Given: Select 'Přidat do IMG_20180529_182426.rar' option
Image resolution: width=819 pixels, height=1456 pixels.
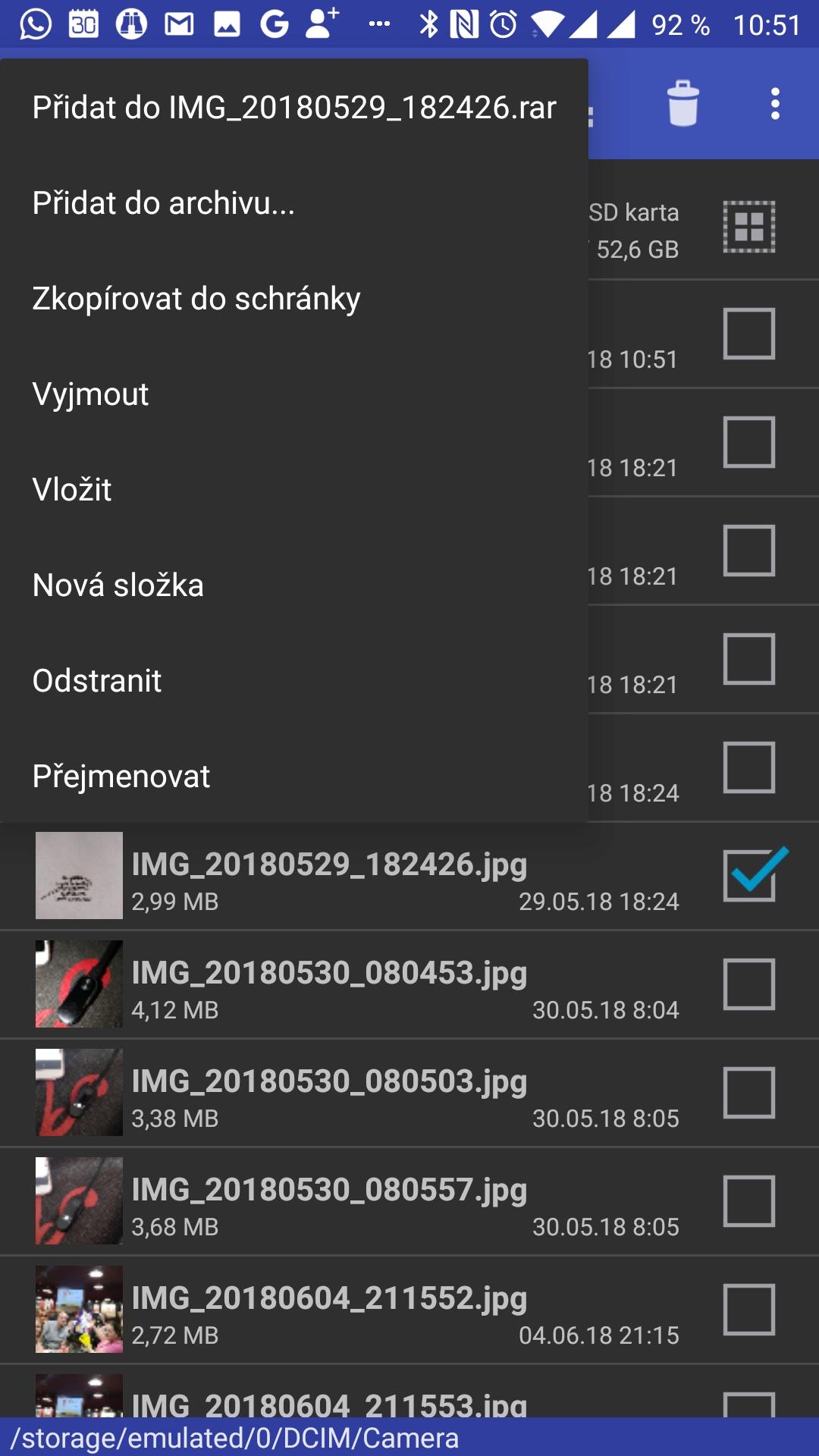Looking at the screenshot, I should (294, 107).
